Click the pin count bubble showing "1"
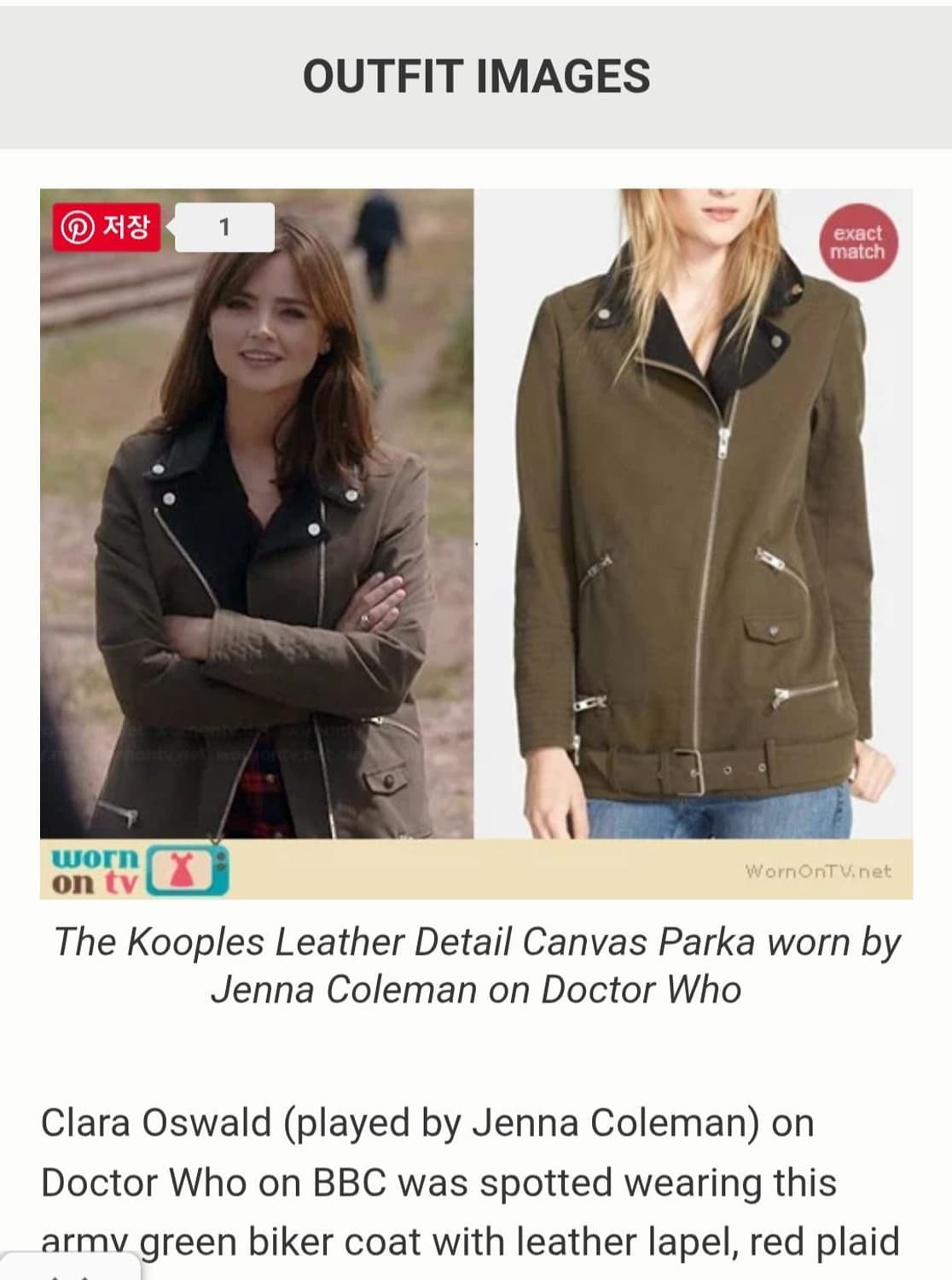952x1280 pixels. [223, 227]
